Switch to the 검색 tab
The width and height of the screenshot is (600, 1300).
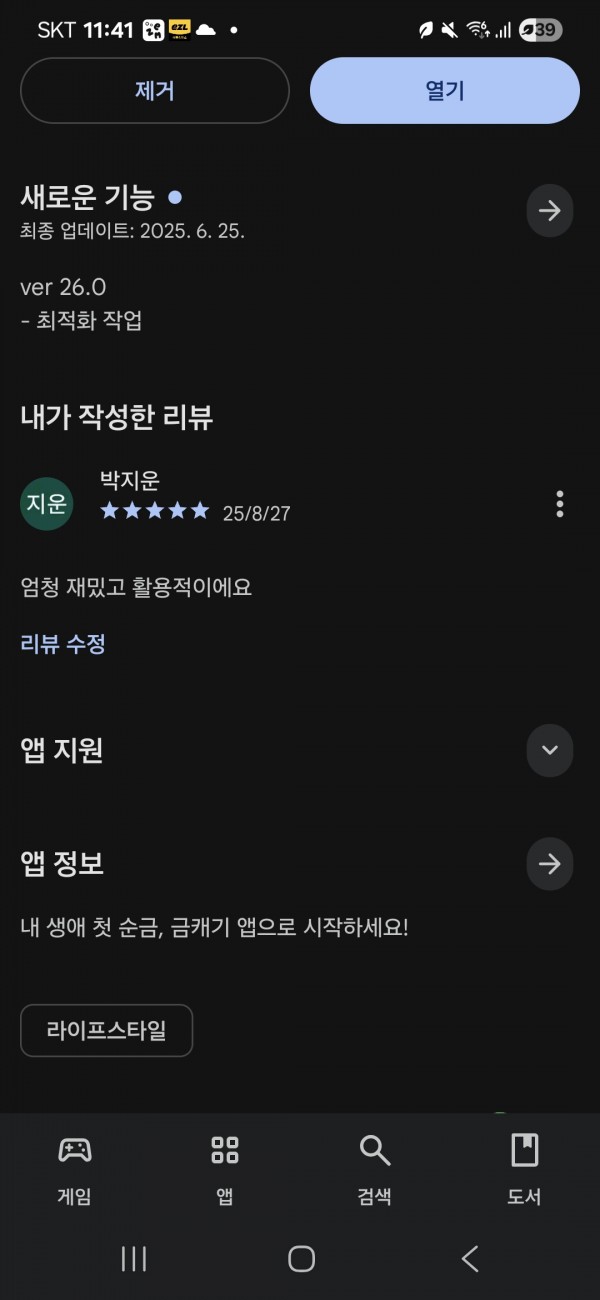[x=375, y=1170]
